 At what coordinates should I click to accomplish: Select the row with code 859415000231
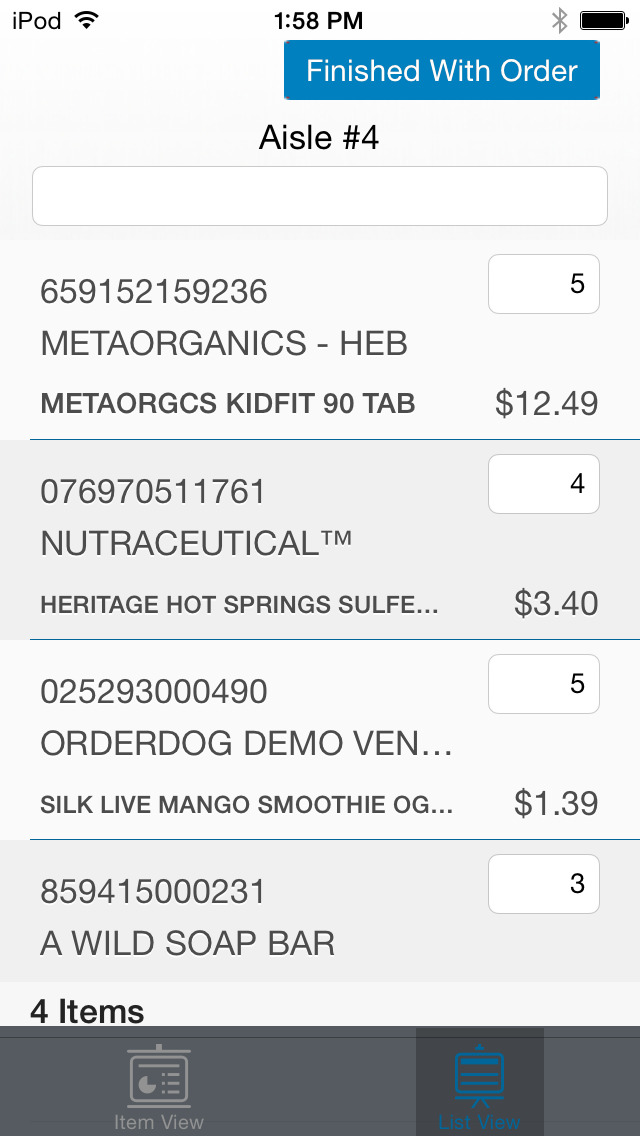pyautogui.click(x=320, y=911)
